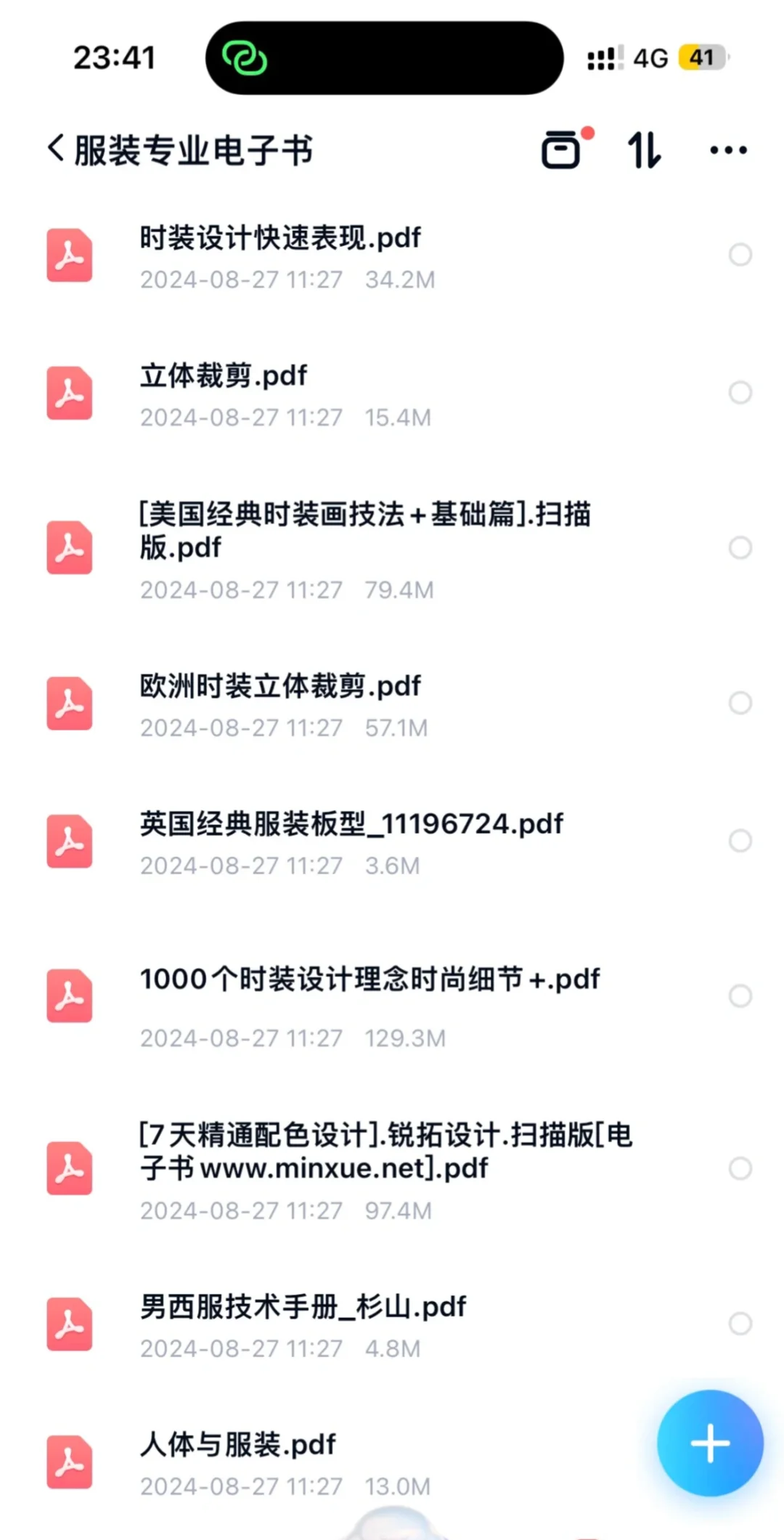This screenshot has height=1540, width=784.
Task: Go back from 服装专业电子书 folder
Action: [56, 150]
